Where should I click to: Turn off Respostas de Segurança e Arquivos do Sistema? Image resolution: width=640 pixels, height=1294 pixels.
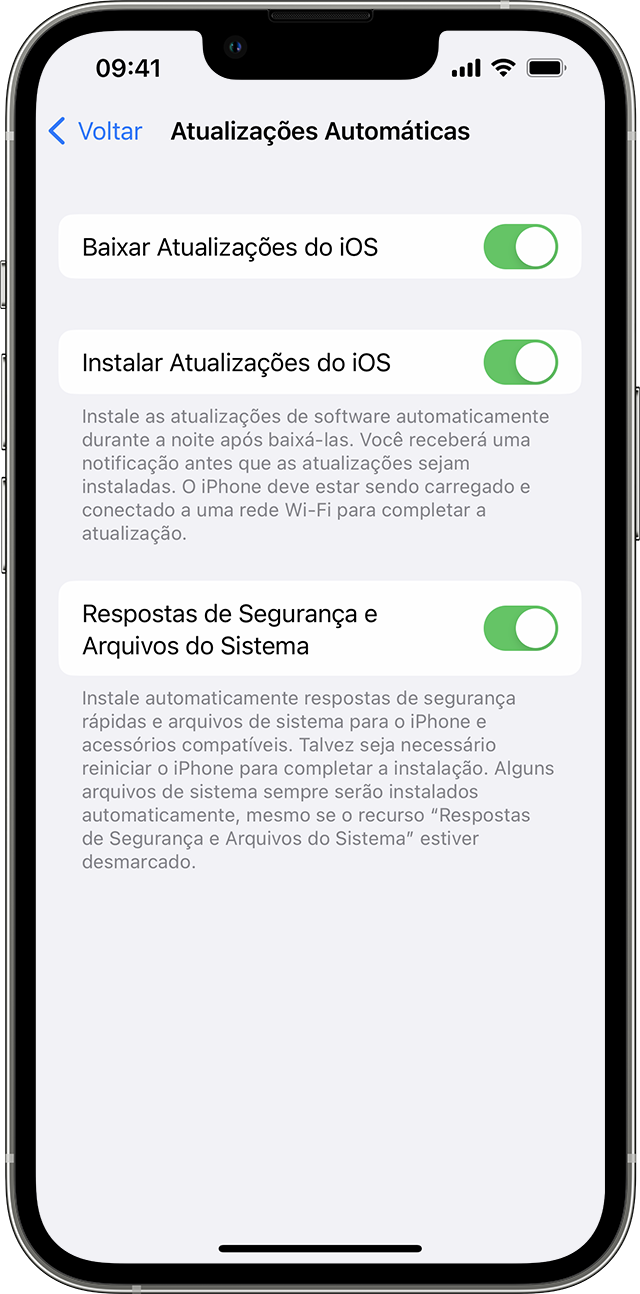(520, 628)
